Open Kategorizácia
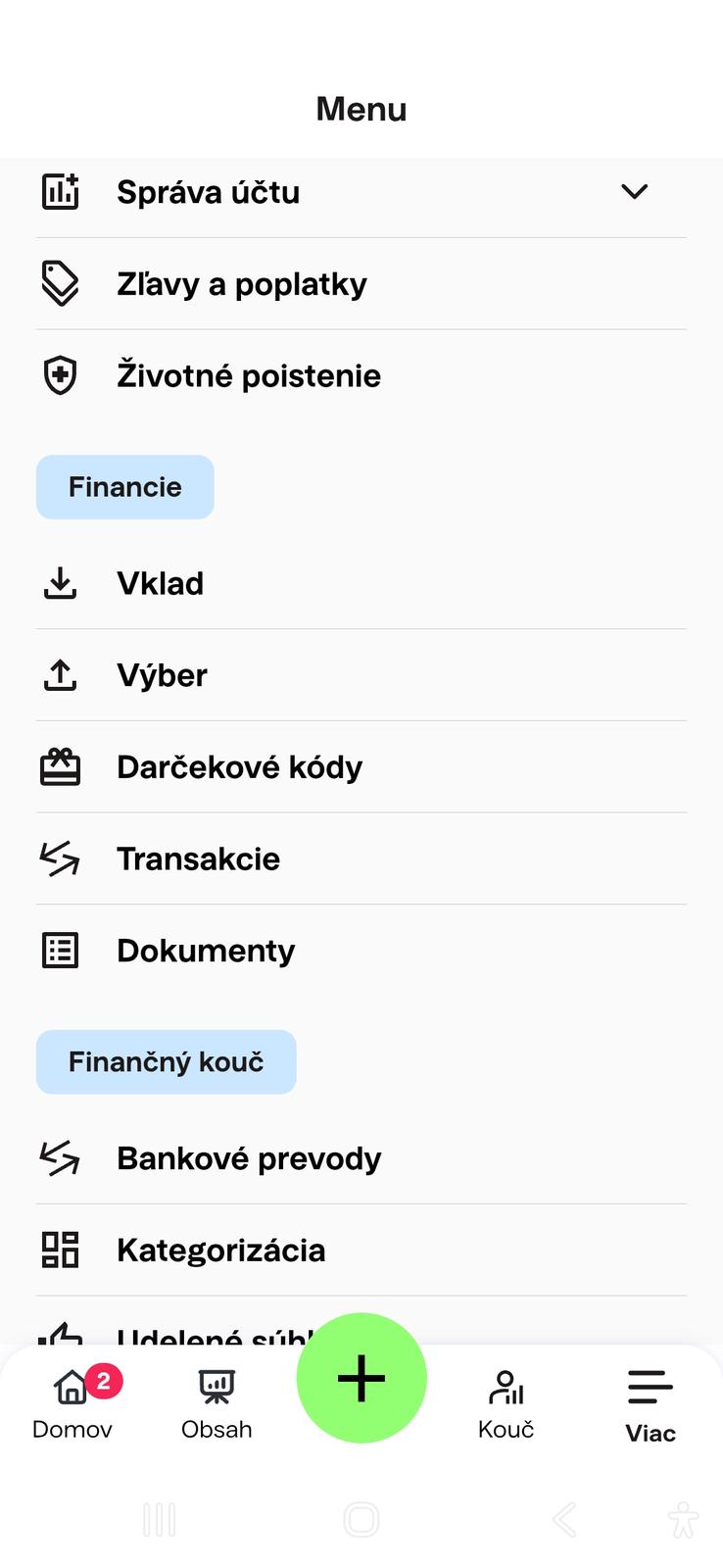 click(220, 1251)
